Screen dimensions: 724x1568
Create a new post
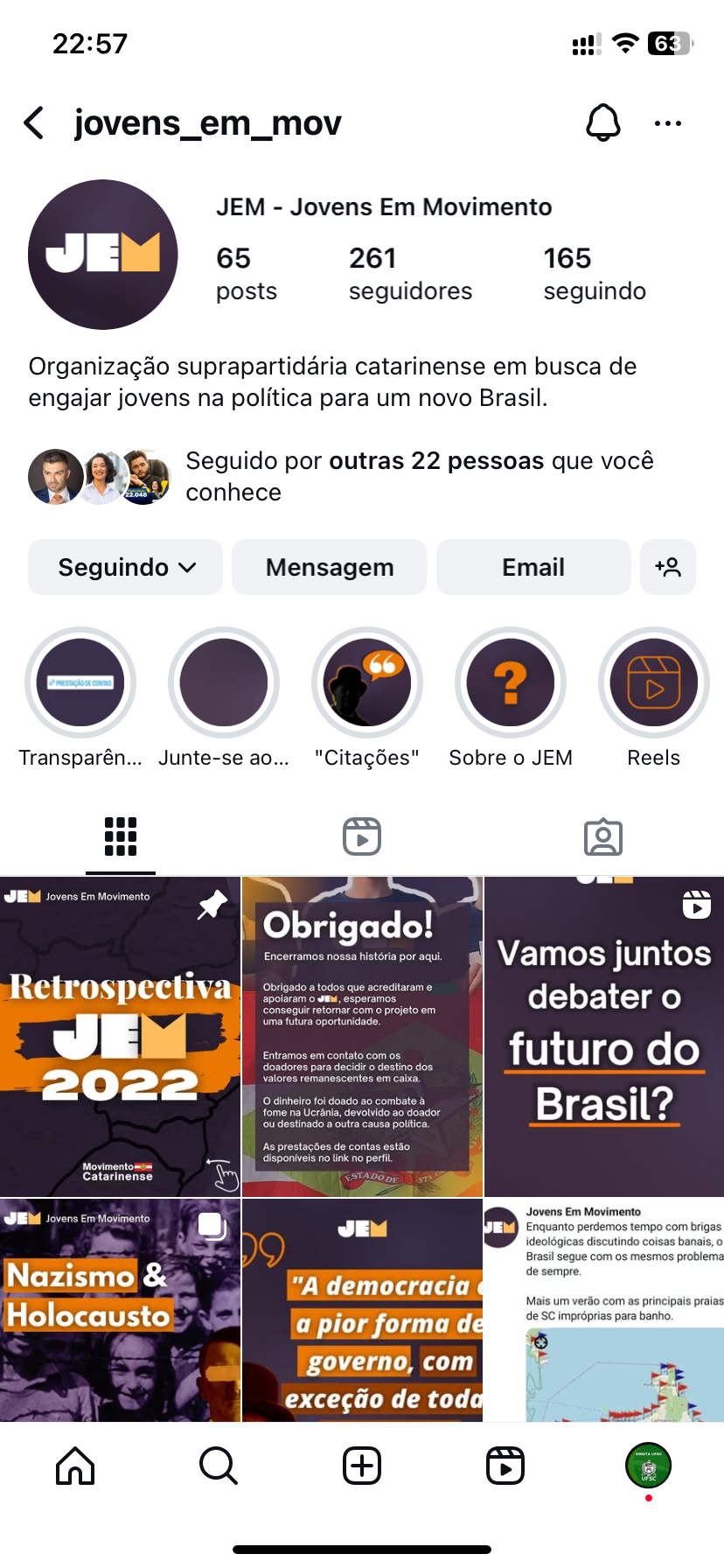[362, 1466]
